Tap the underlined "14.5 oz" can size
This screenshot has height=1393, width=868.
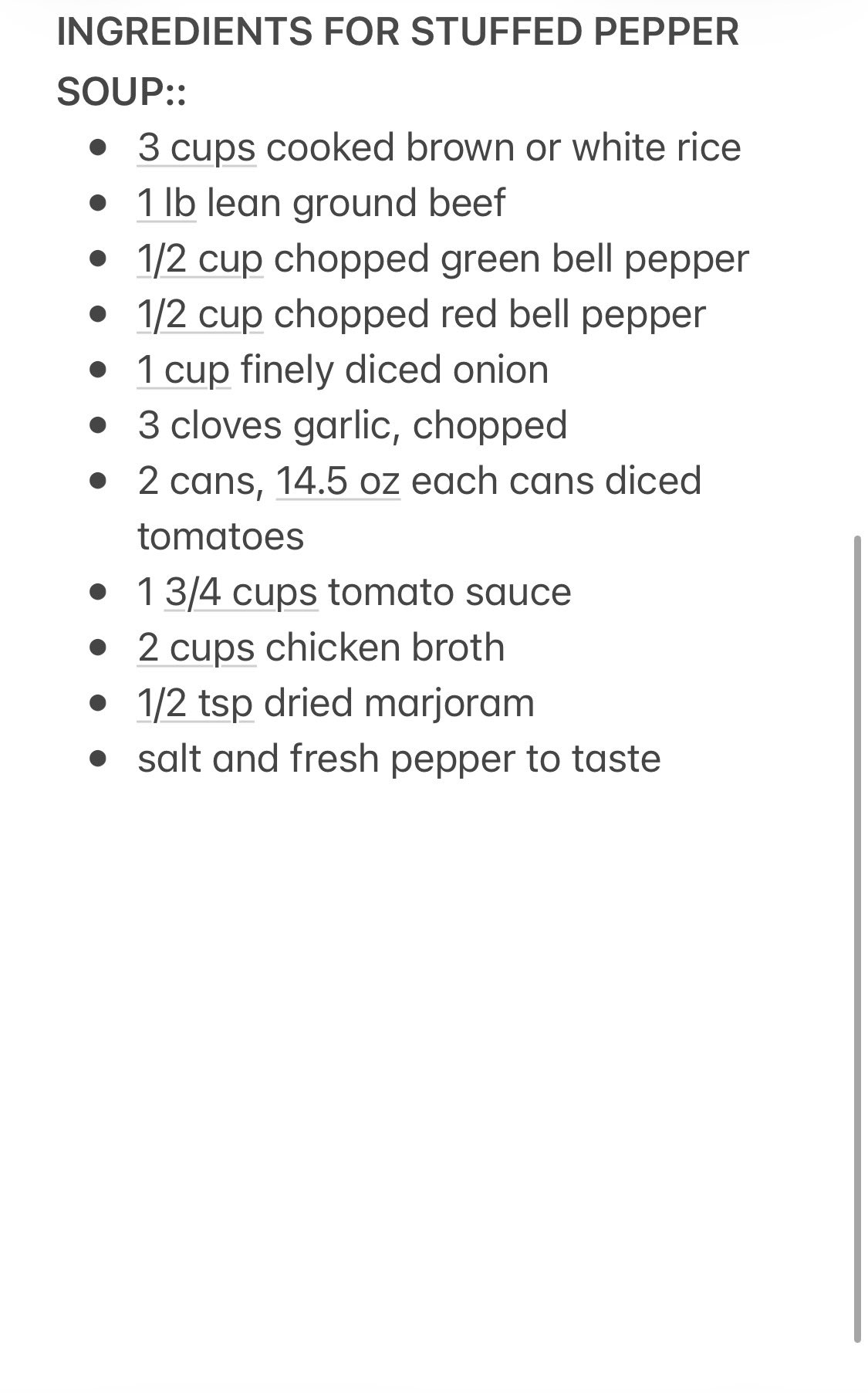338,481
